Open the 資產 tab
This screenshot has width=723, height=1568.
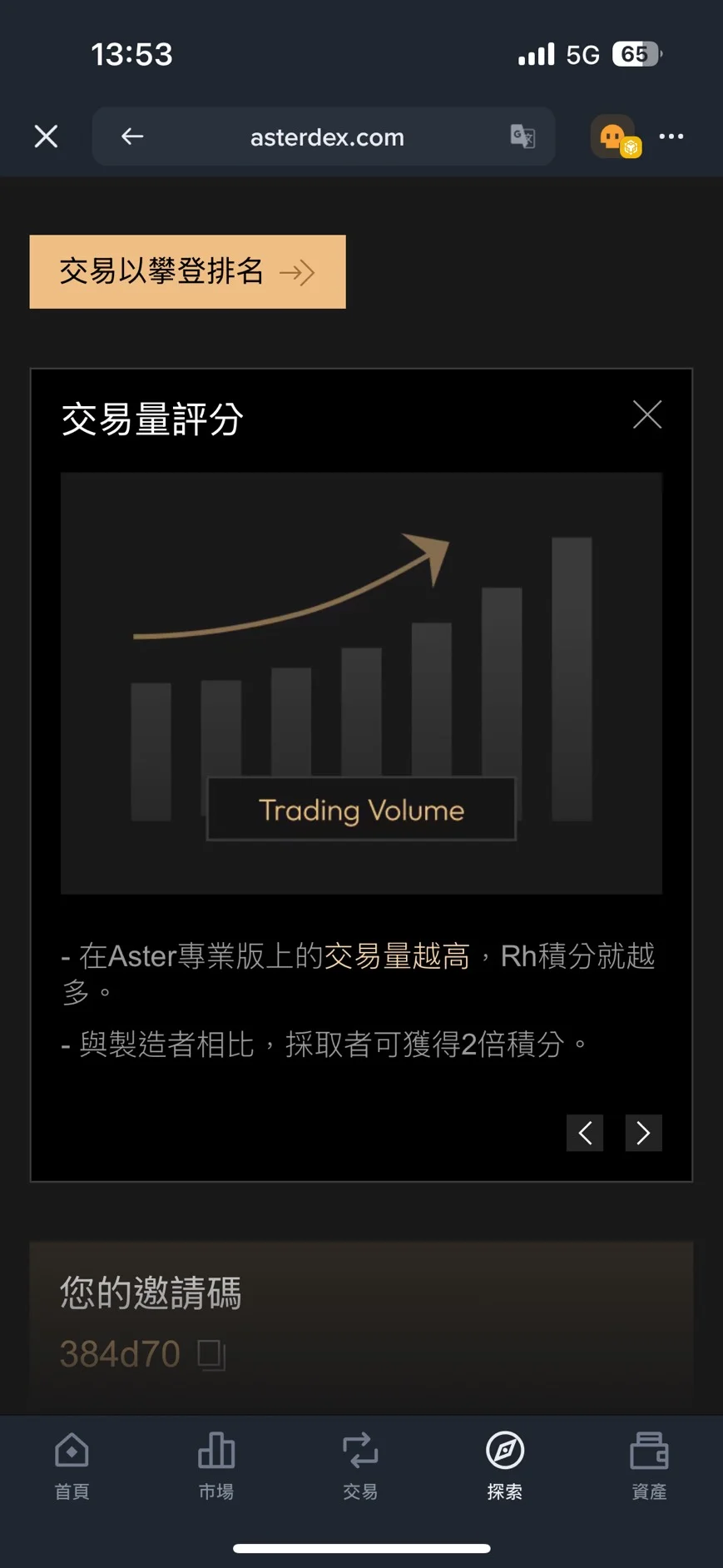[x=648, y=1465]
